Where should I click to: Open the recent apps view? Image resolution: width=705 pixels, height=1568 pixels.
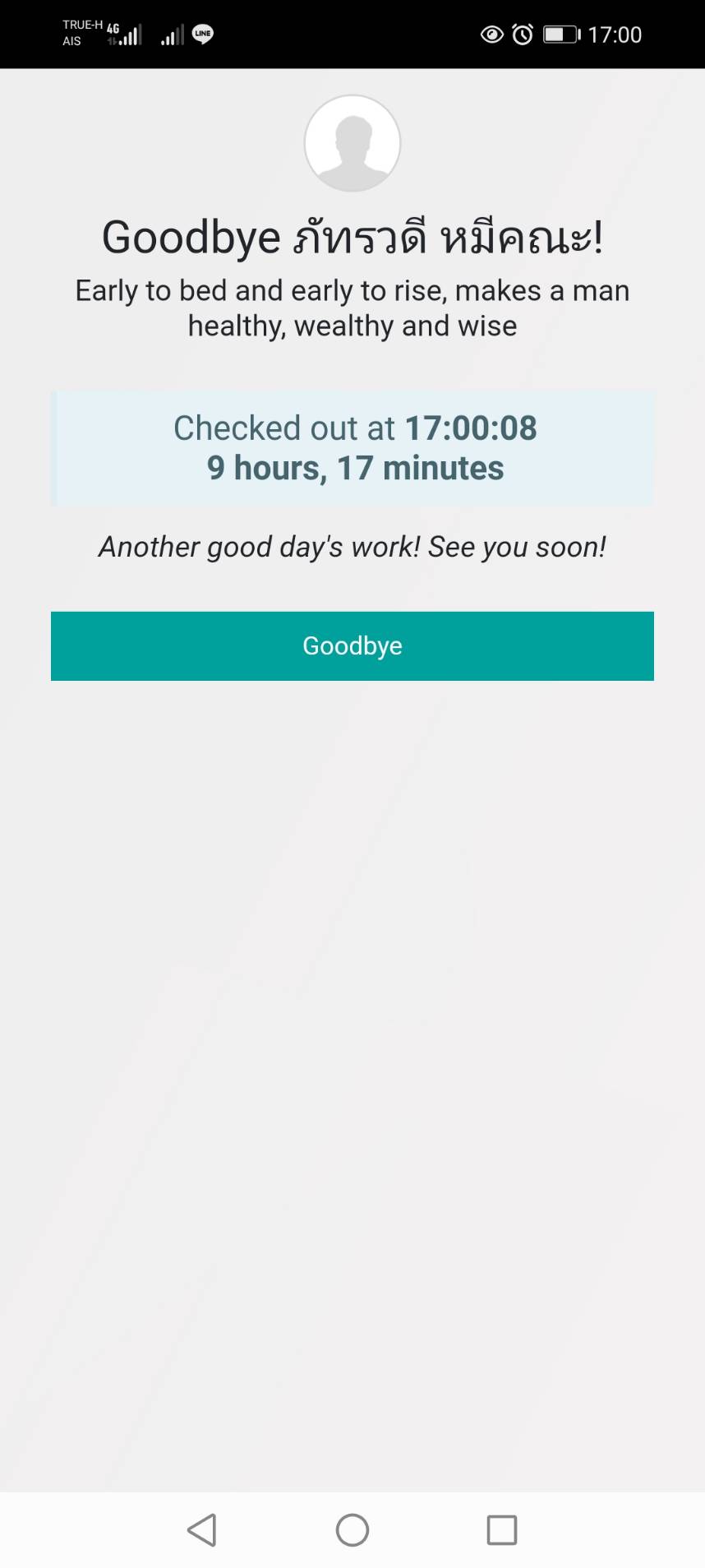coord(502,1529)
